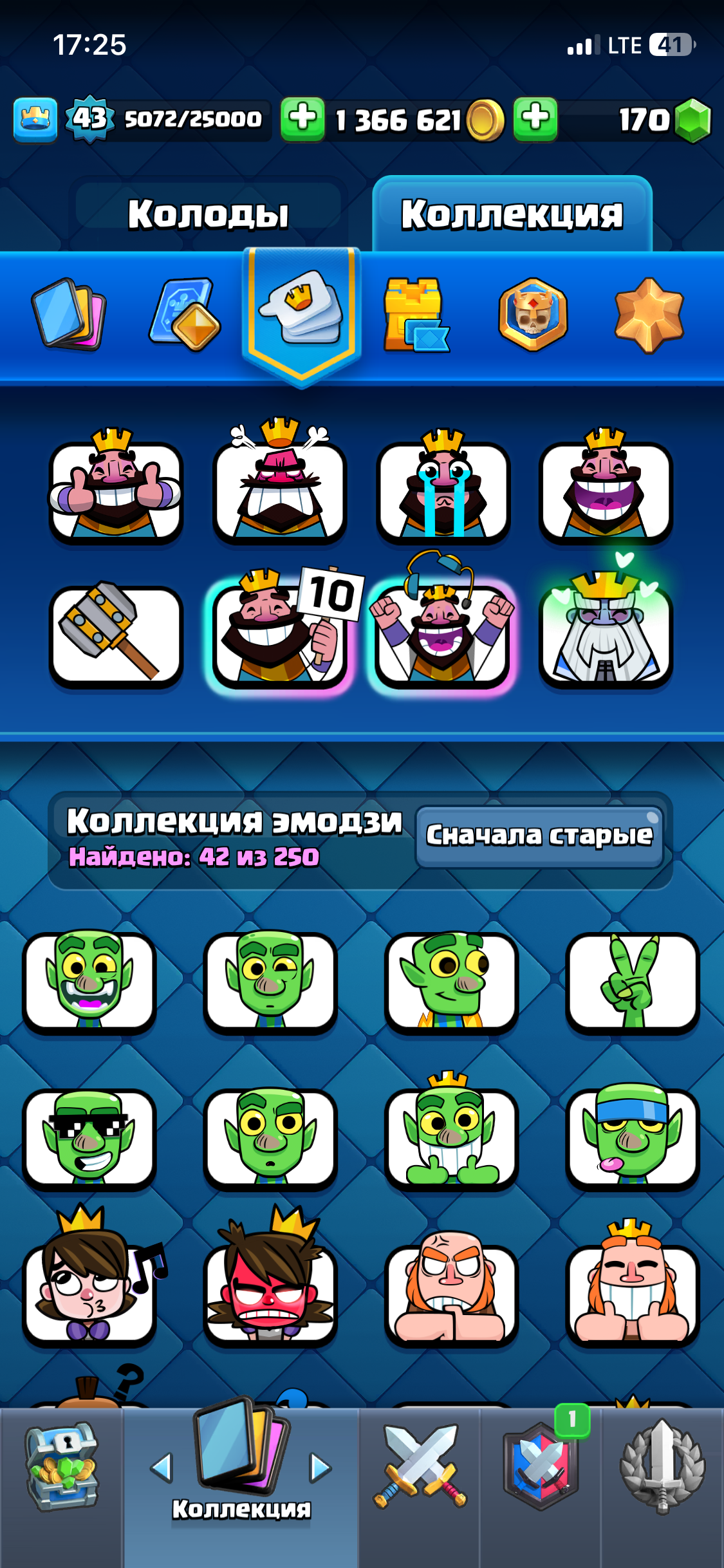Open the Коллекция tab
The width and height of the screenshot is (724, 1568).
pyautogui.click(x=512, y=214)
